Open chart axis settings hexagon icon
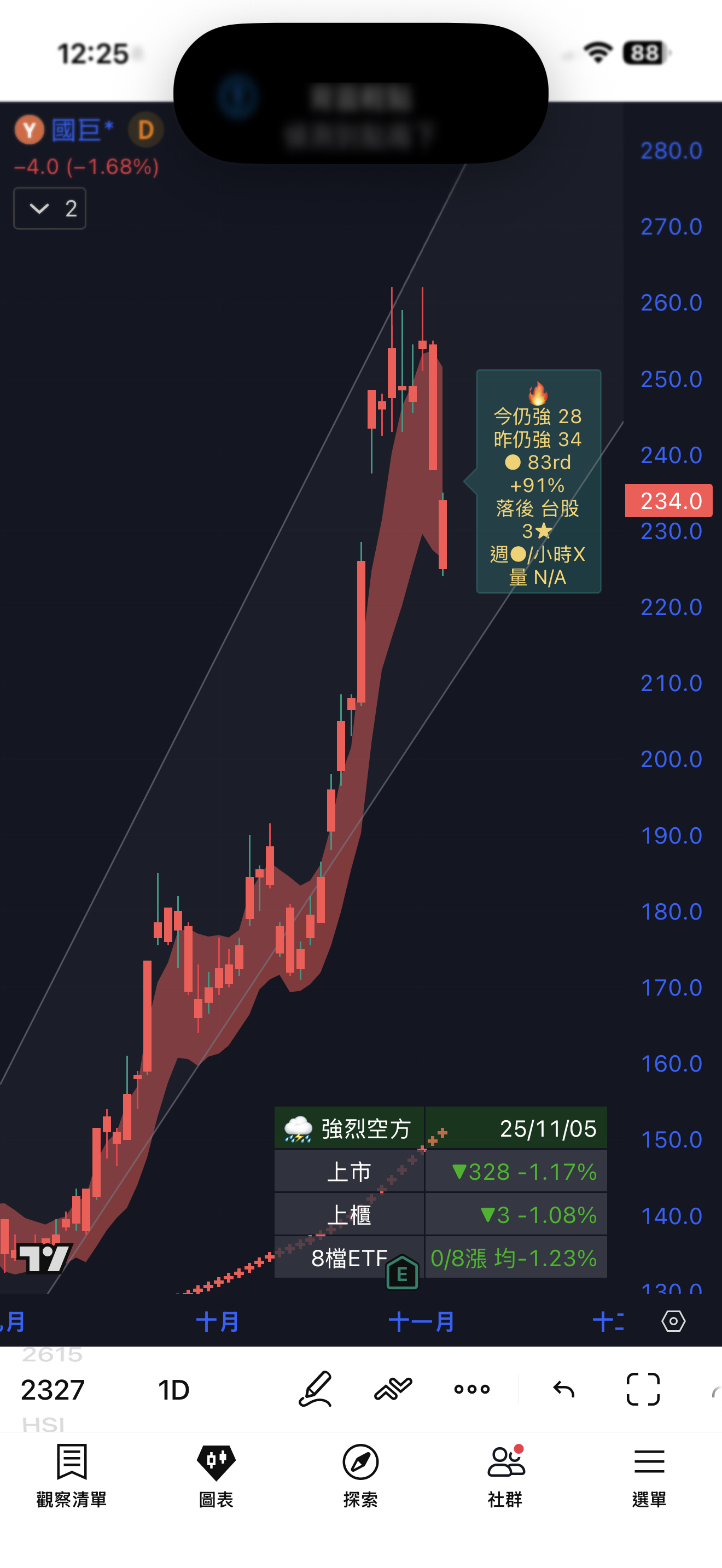Image resolution: width=722 pixels, height=1568 pixels. click(673, 1321)
